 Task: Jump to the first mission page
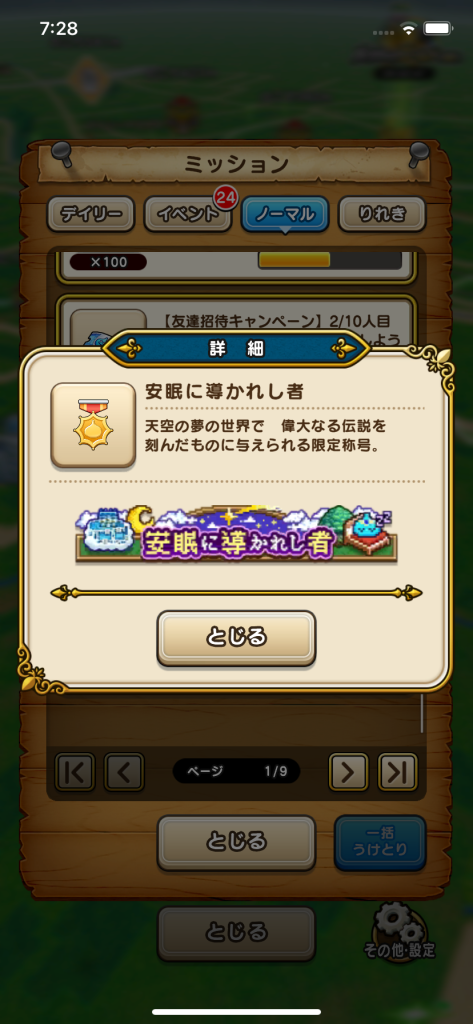[74, 772]
